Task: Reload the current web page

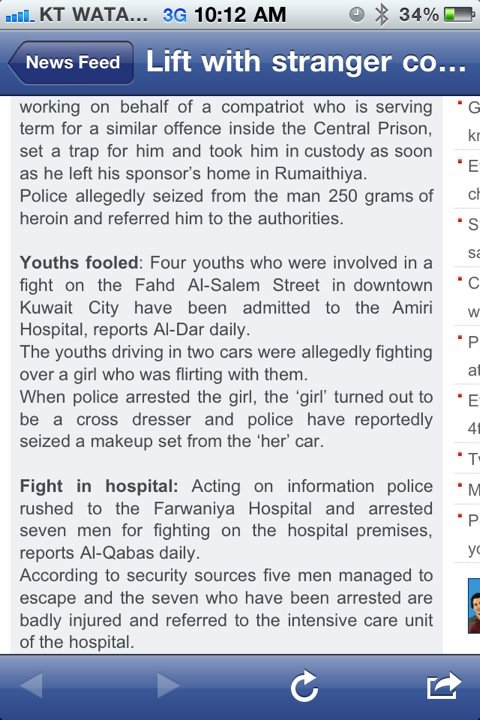Action: (304, 686)
